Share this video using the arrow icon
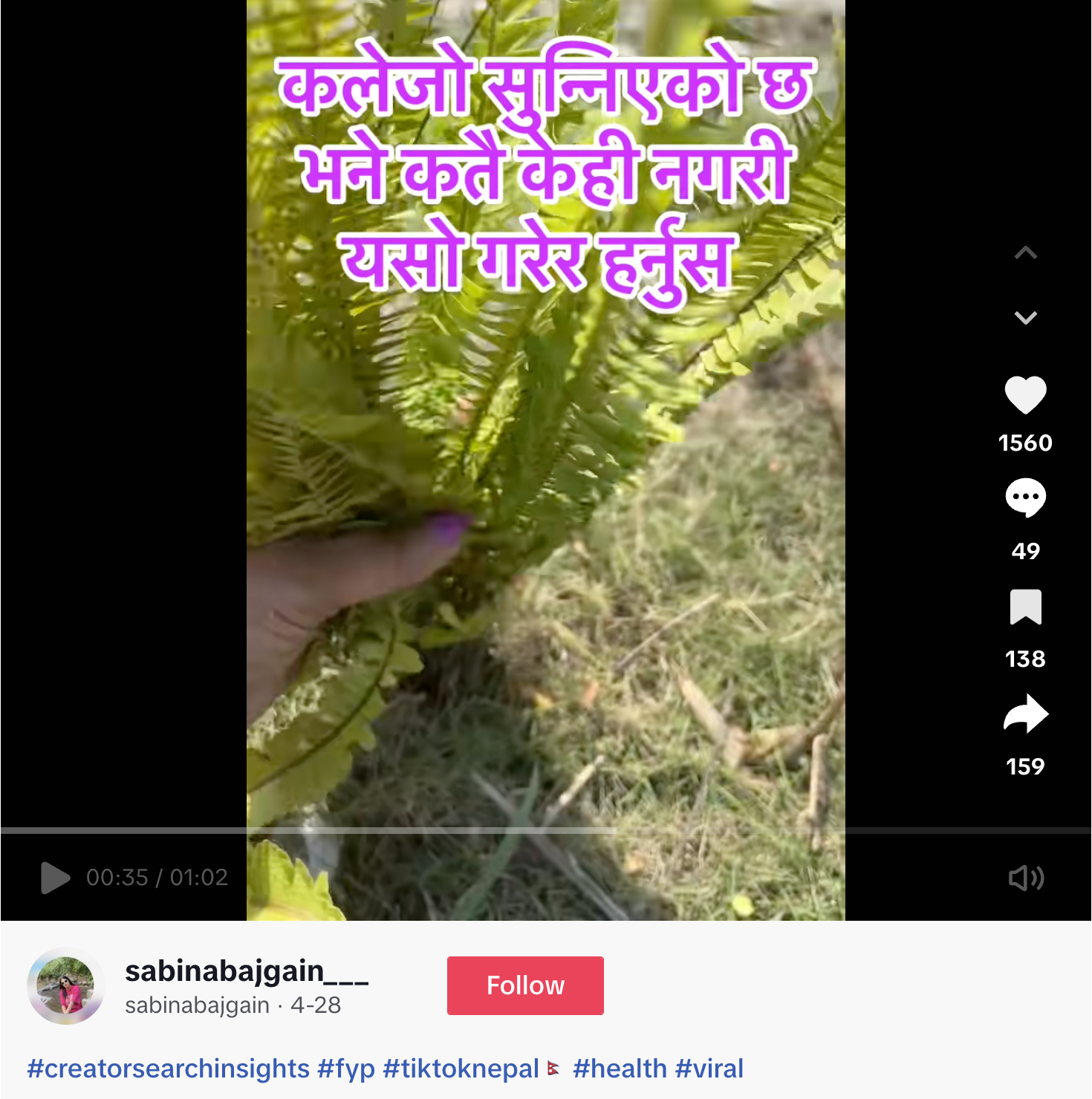The width and height of the screenshot is (1092, 1099). [1025, 714]
